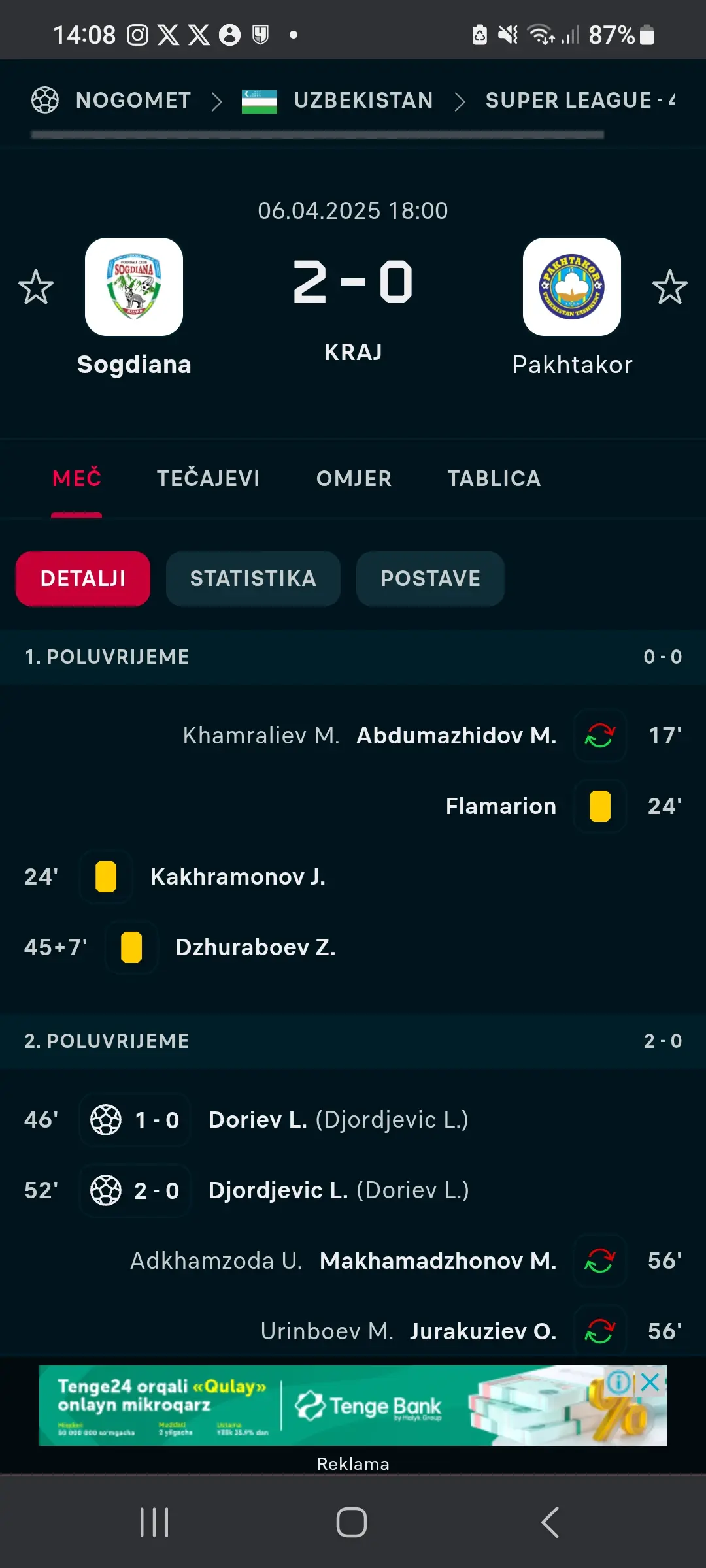
Task: Open Pakhtakor team page
Action: point(571,287)
